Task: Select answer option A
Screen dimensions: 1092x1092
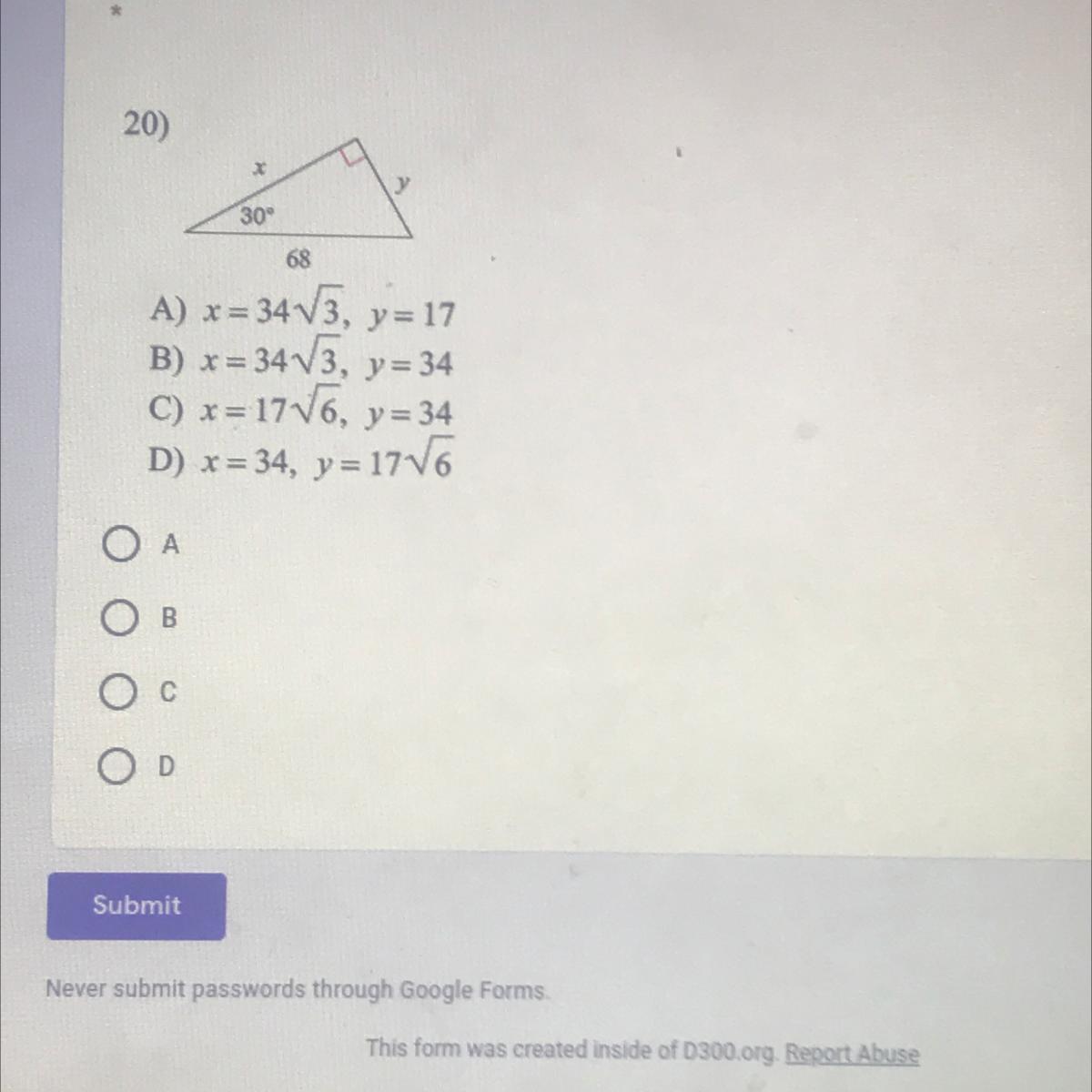Action: click(119, 544)
